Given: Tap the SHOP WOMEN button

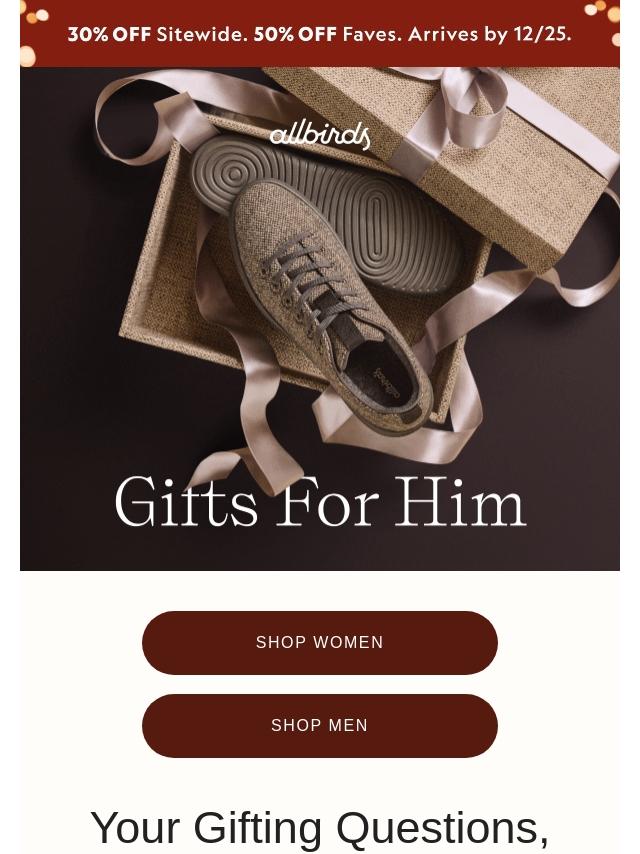Looking at the screenshot, I should (320, 643).
